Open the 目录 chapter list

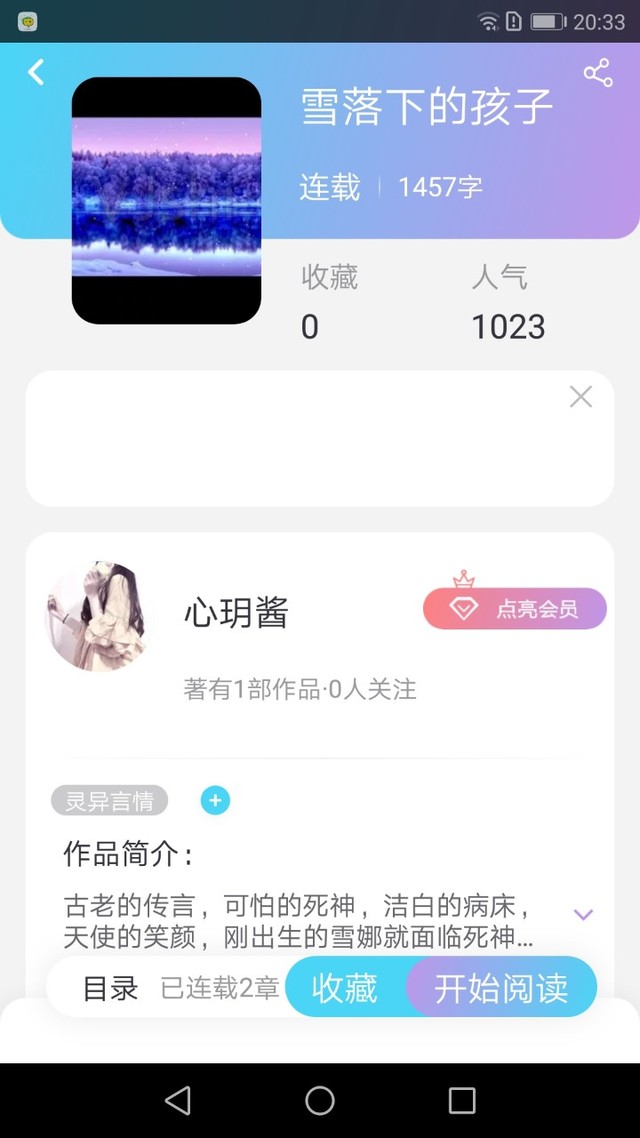click(x=110, y=988)
